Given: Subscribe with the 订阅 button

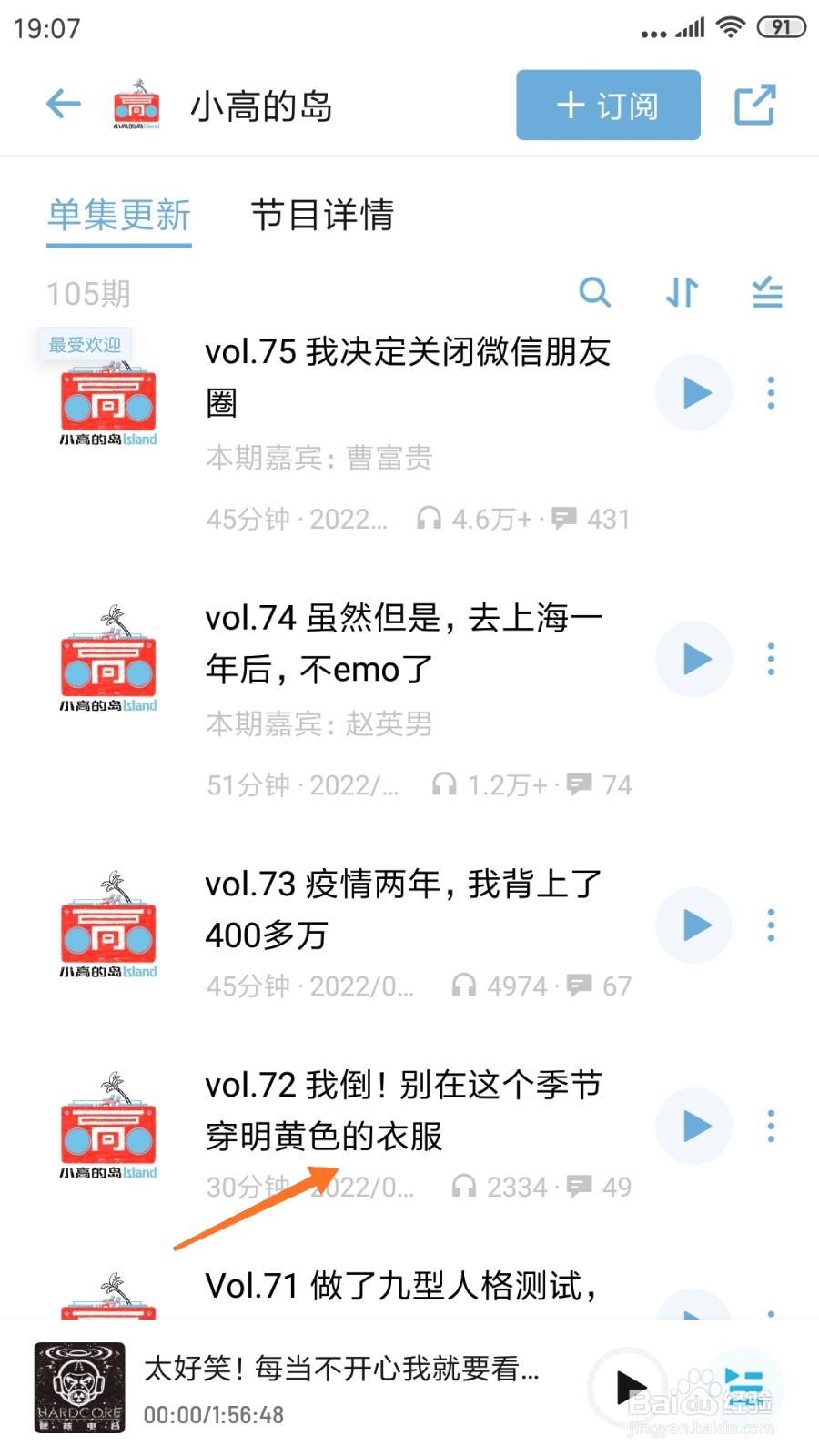Looking at the screenshot, I should 608,106.
